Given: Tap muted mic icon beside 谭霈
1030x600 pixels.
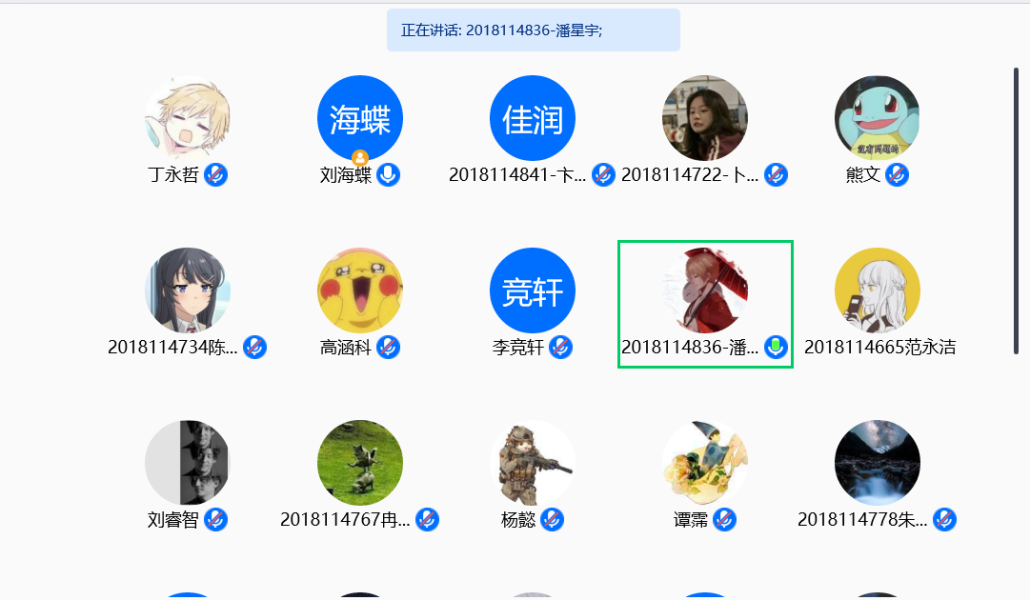Looking at the screenshot, I should 725,520.
